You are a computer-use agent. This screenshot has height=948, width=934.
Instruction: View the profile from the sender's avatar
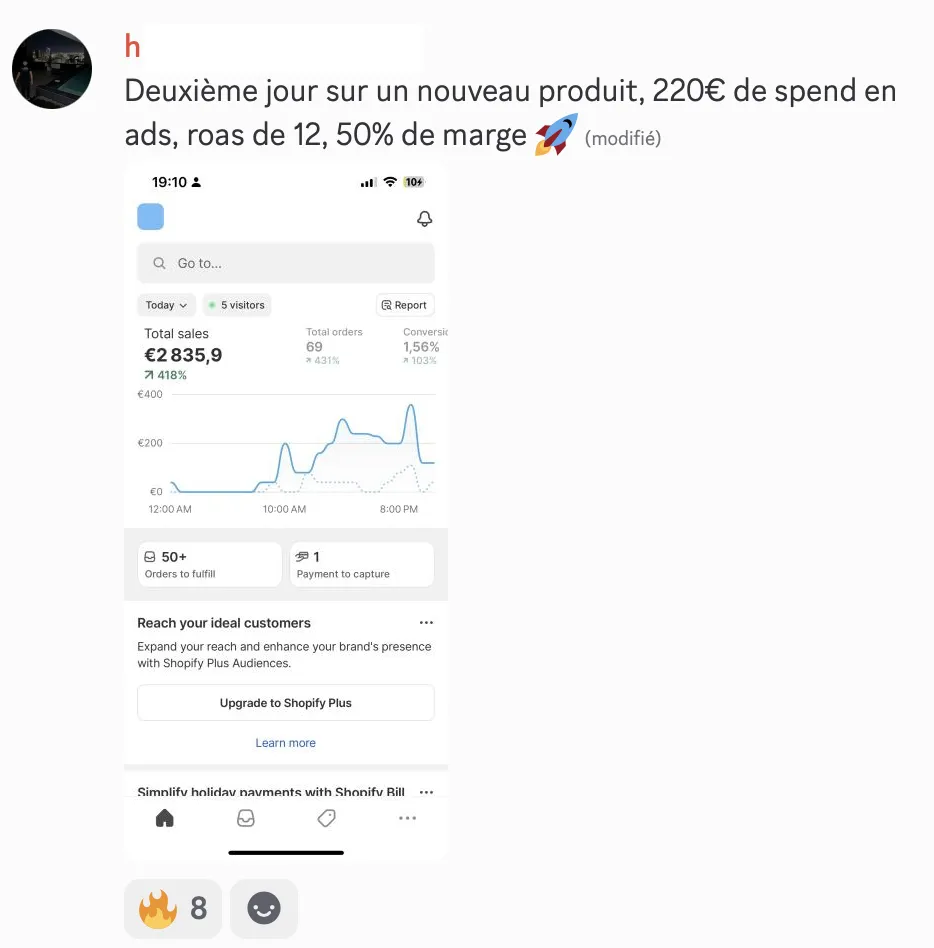[x=52, y=69]
